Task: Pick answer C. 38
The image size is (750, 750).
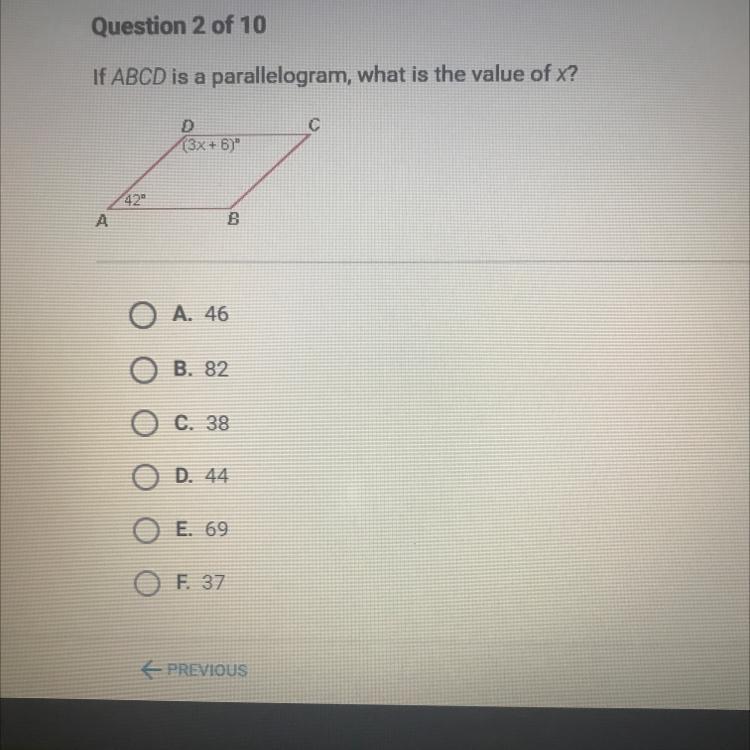Action: 141,425
